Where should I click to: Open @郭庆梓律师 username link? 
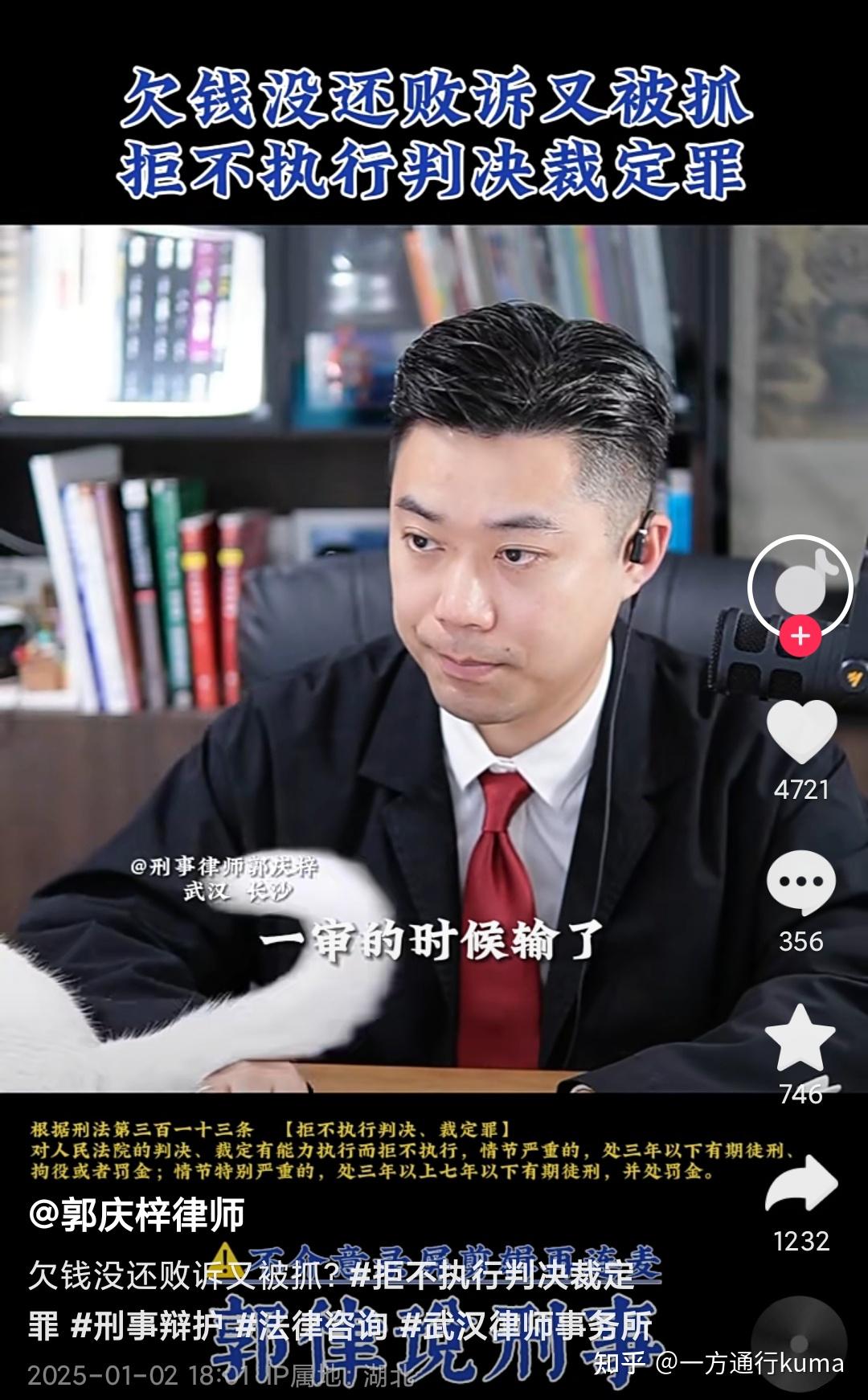tap(137, 1214)
